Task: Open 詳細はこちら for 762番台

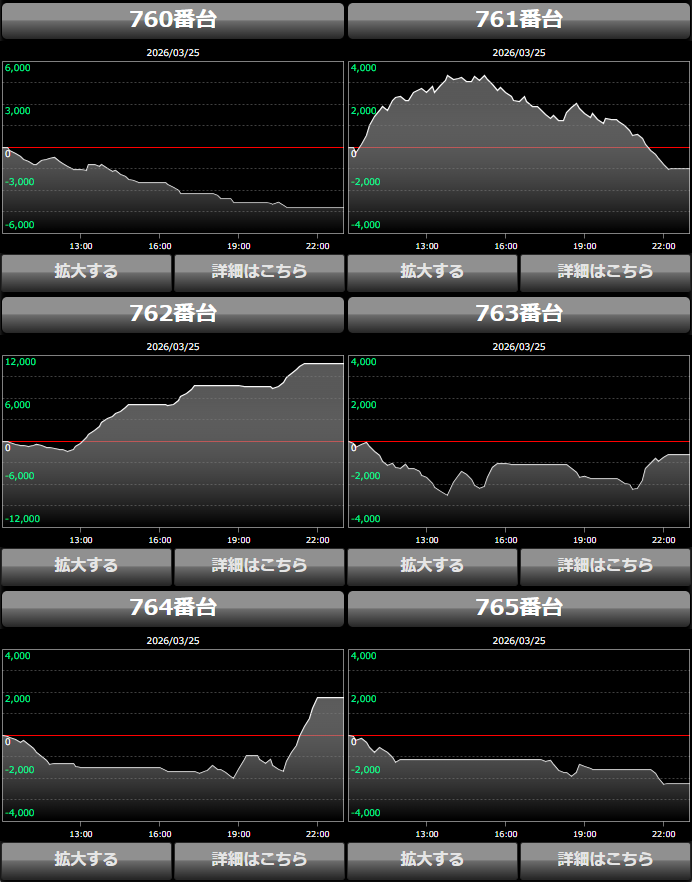Action: 259,565
